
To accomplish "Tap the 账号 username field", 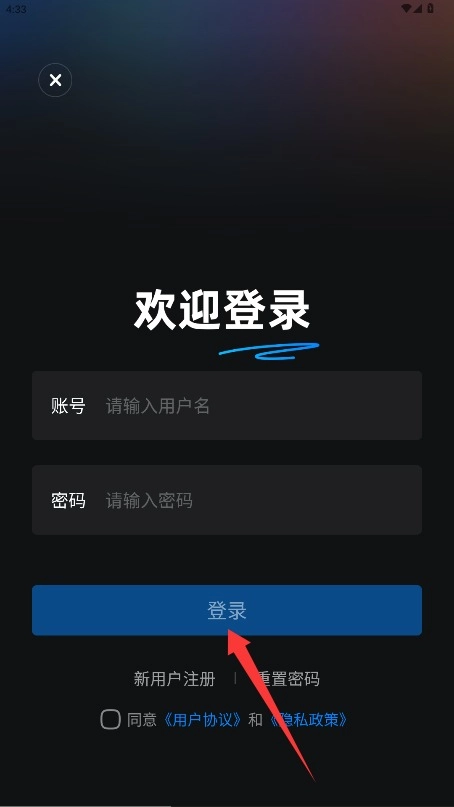I will pos(227,406).
